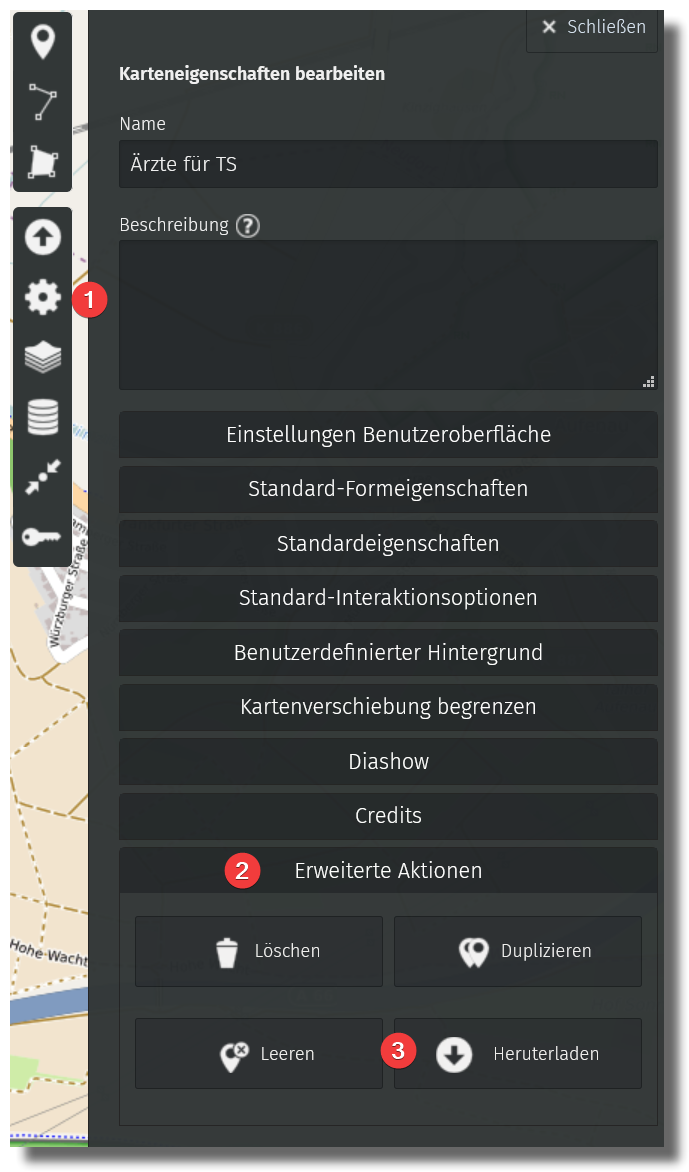Open the database cylinder icon

(x=42, y=418)
